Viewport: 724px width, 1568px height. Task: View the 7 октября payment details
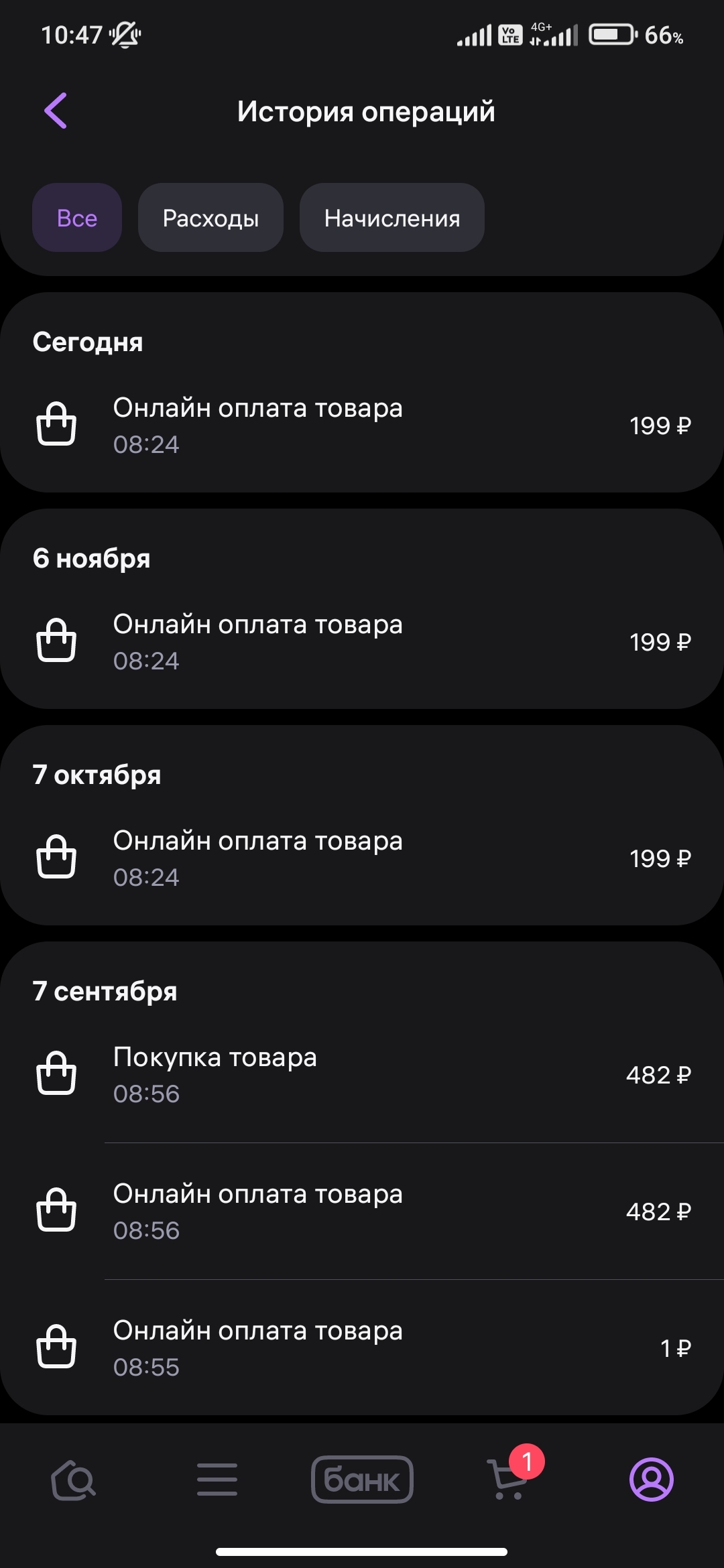click(362, 858)
